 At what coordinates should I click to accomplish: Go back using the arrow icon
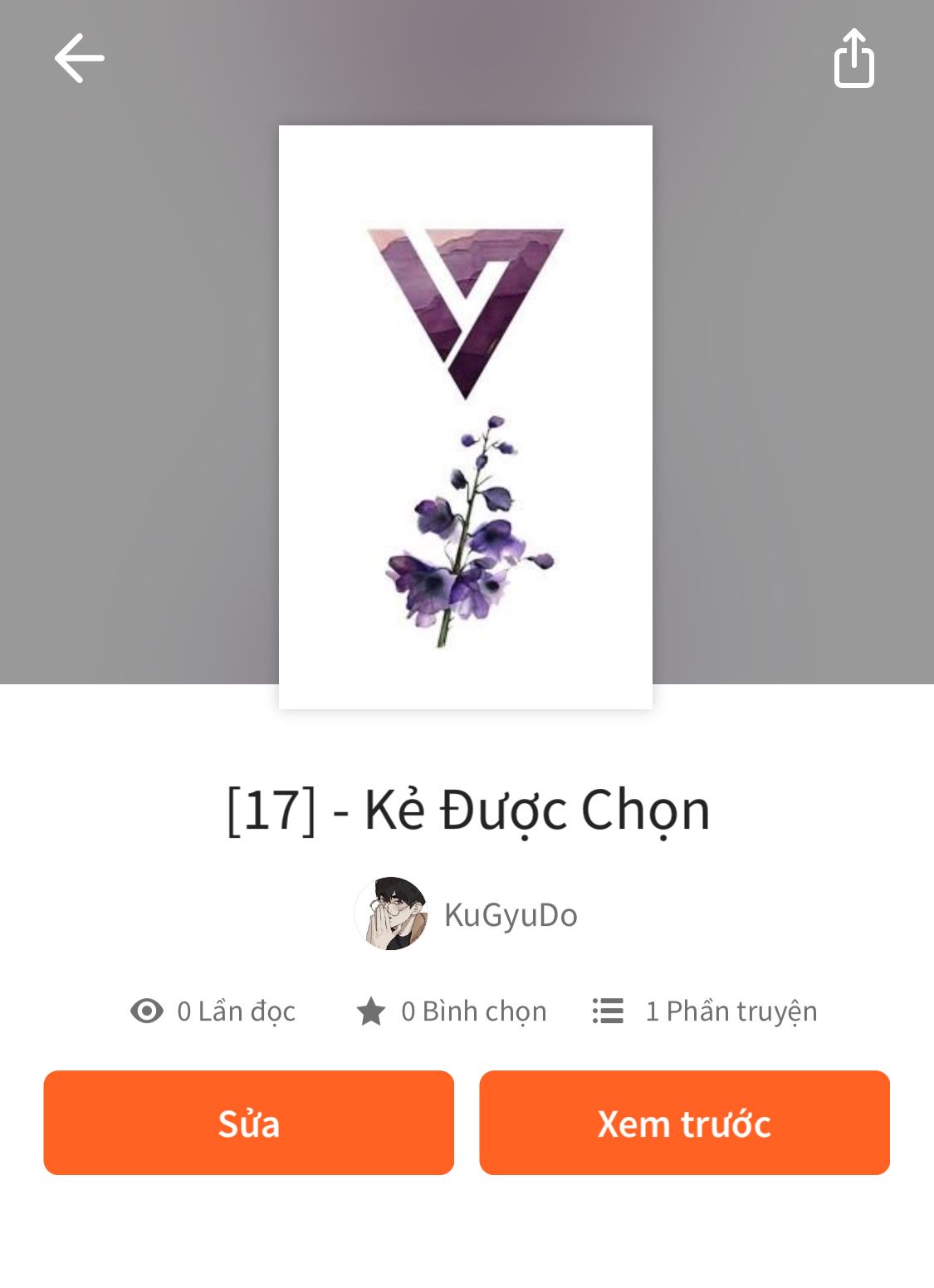(x=80, y=58)
